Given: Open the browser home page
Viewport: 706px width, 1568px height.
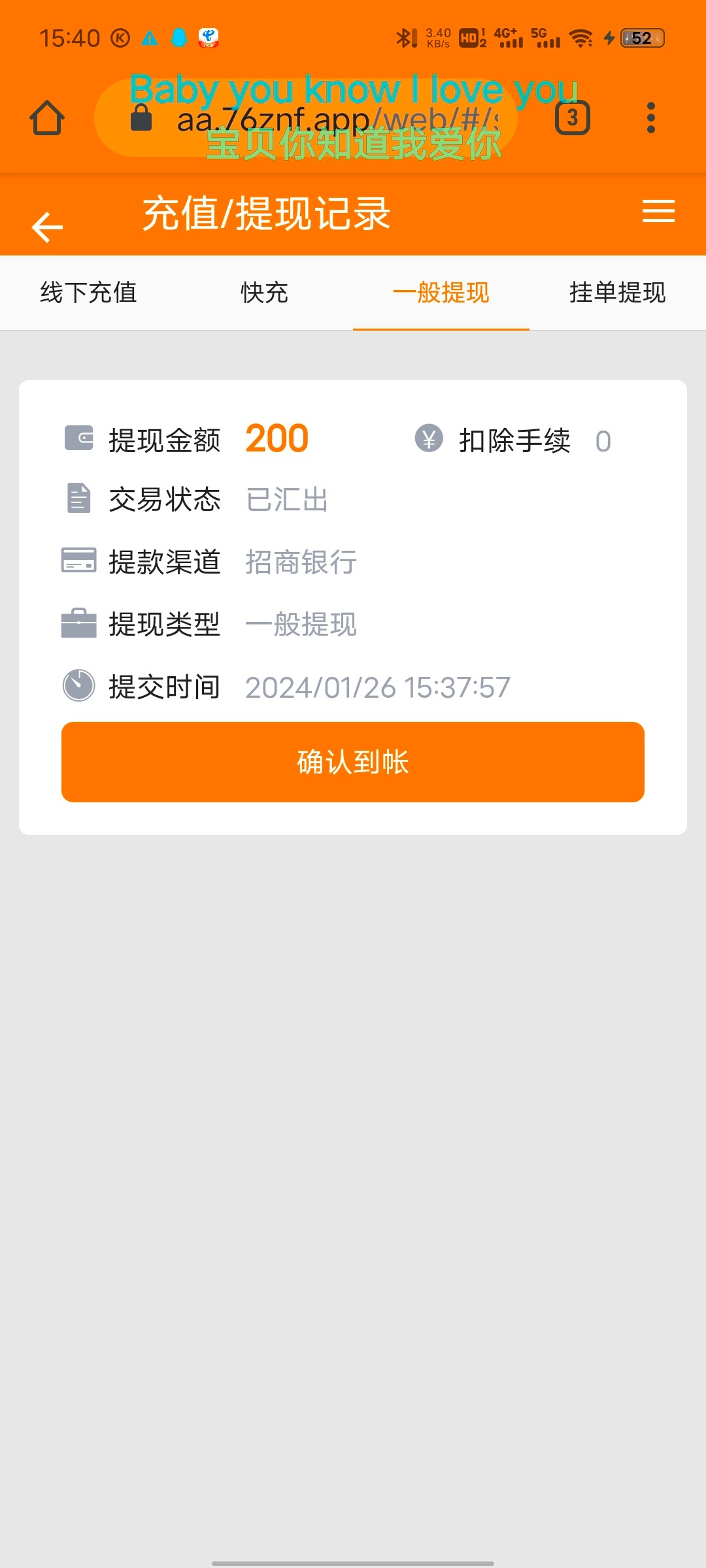Looking at the screenshot, I should coord(47,118).
